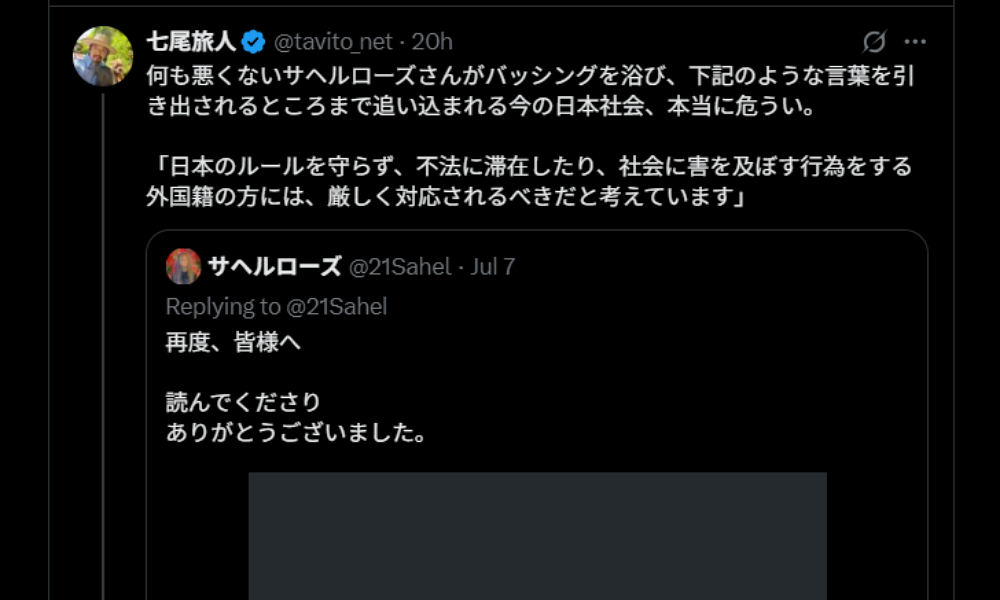Screen dimensions: 1000x600
Task: Tap the Grok explain icon on the post
Action: (x=874, y=42)
